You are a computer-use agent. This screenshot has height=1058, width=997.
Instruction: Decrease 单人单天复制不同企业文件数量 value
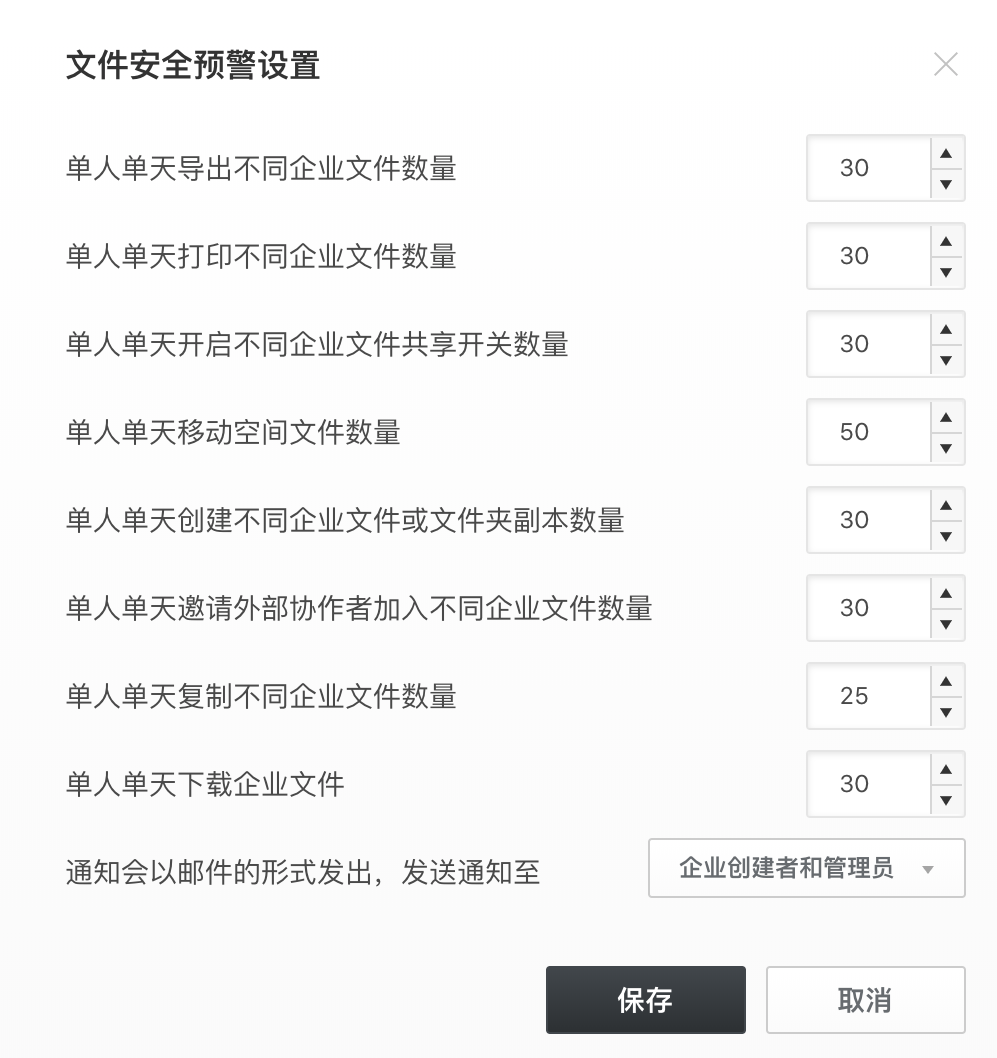[x=946, y=711]
